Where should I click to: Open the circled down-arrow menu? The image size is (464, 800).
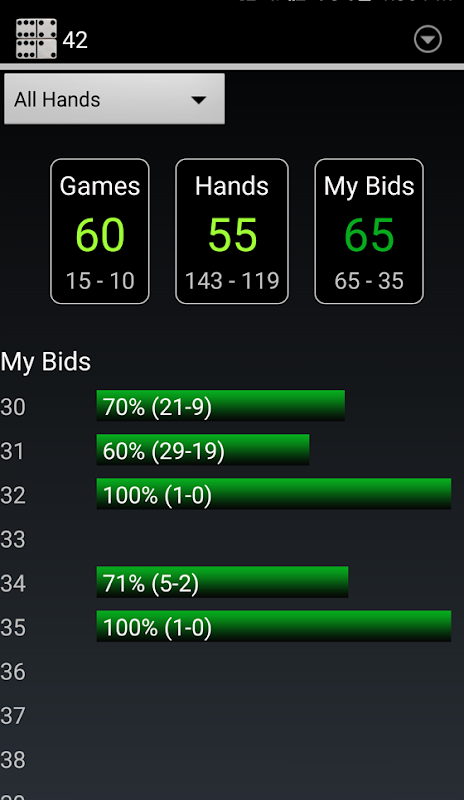pyautogui.click(x=427, y=39)
